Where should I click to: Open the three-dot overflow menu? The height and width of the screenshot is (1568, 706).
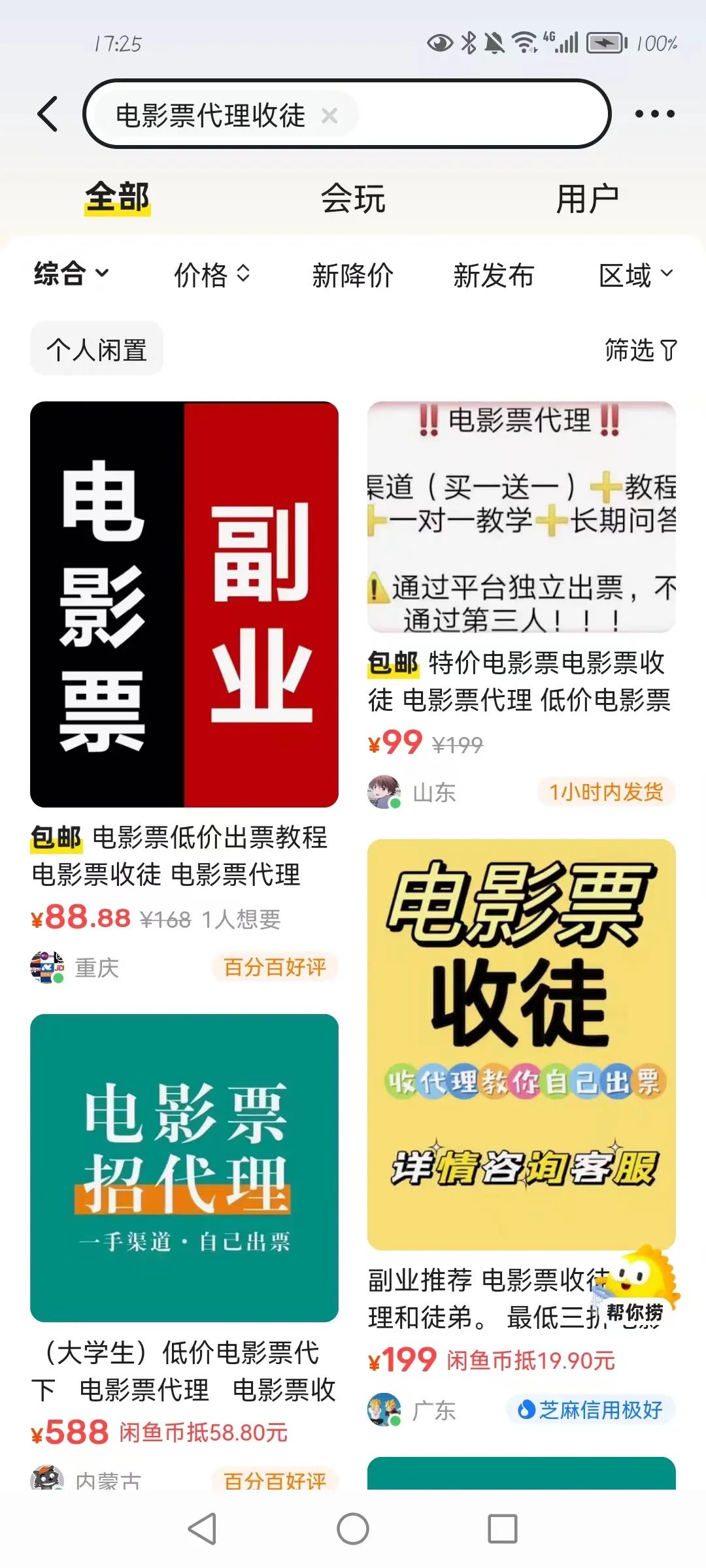click(654, 114)
